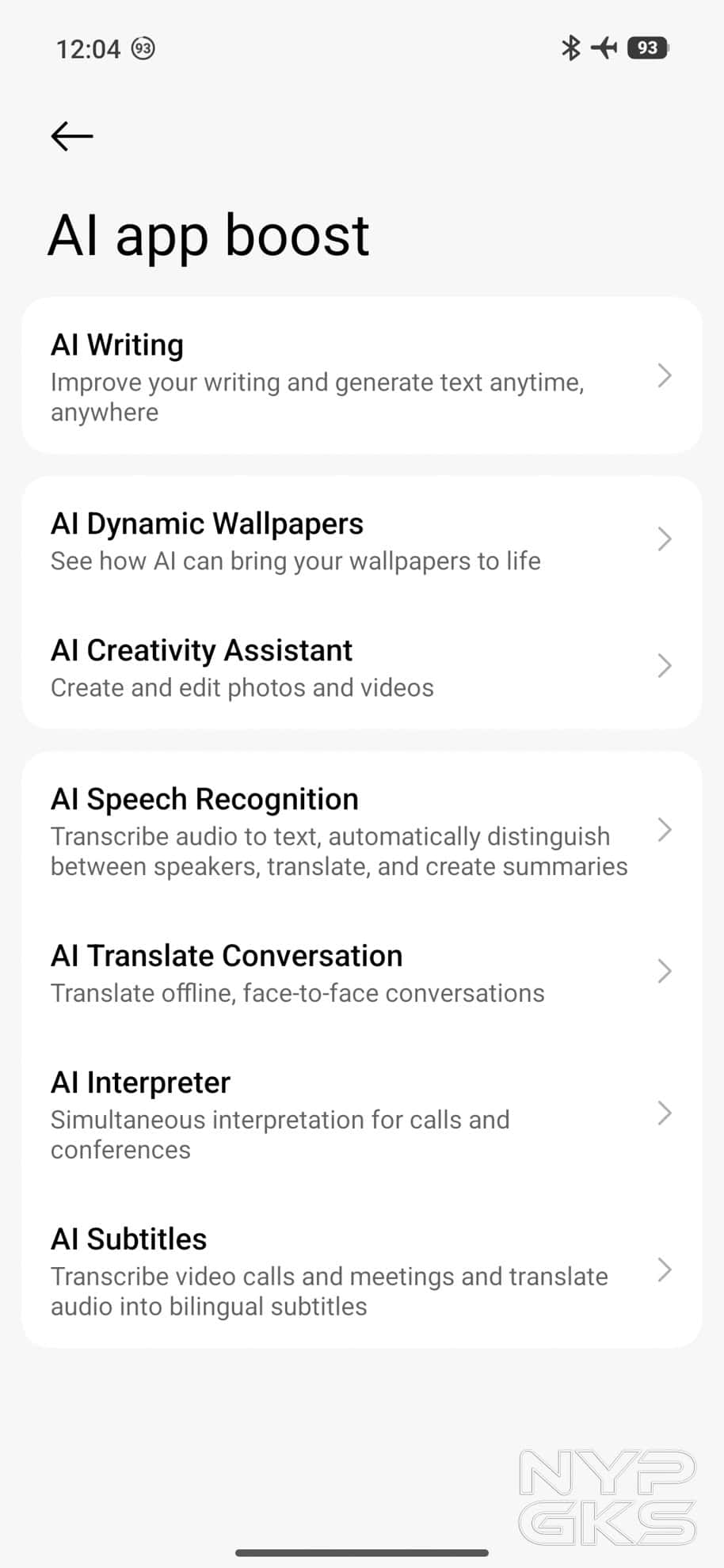Go back using the top arrow
724x1568 pixels.
tap(71, 136)
